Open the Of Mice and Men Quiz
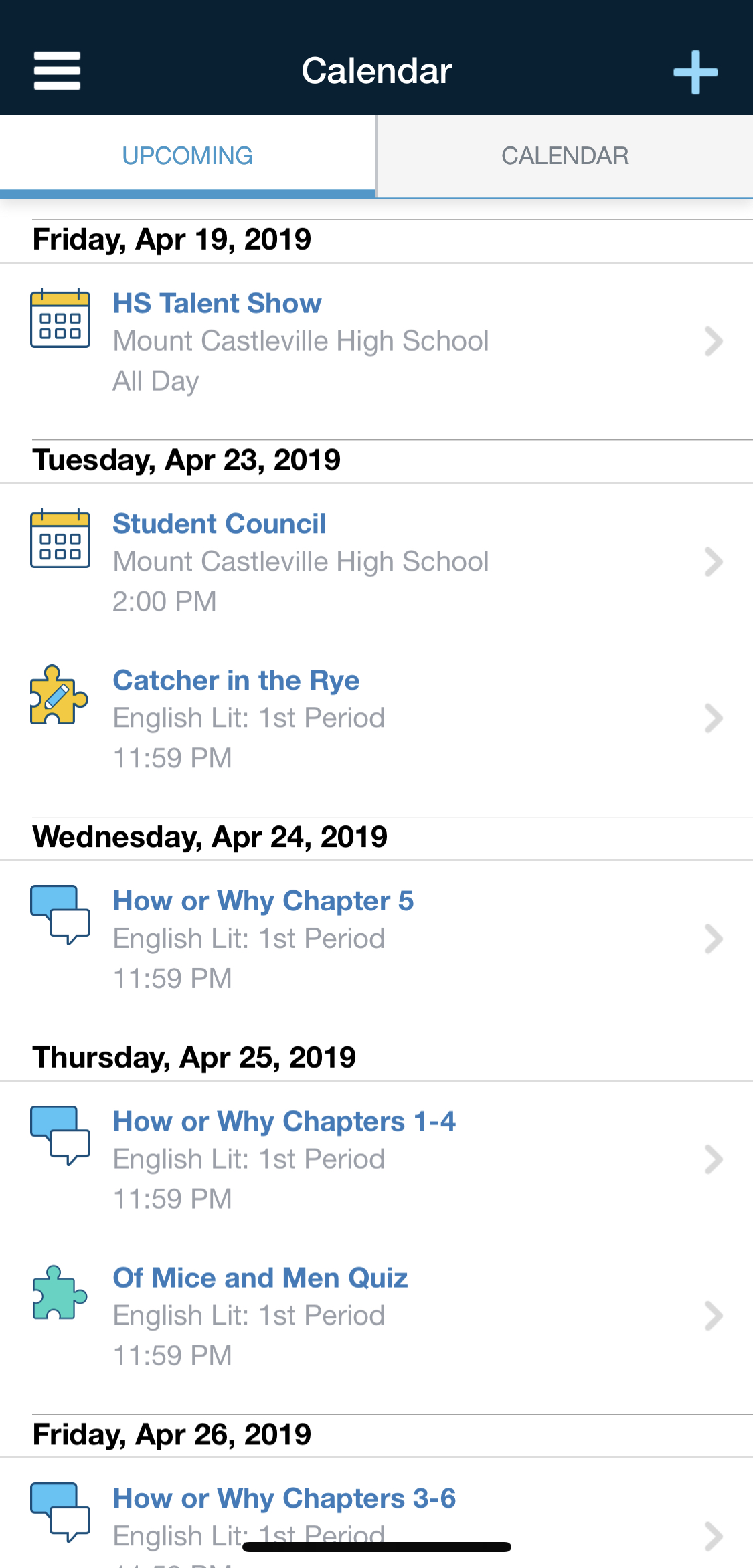Image resolution: width=753 pixels, height=1568 pixels. [x=376, y=1316]
